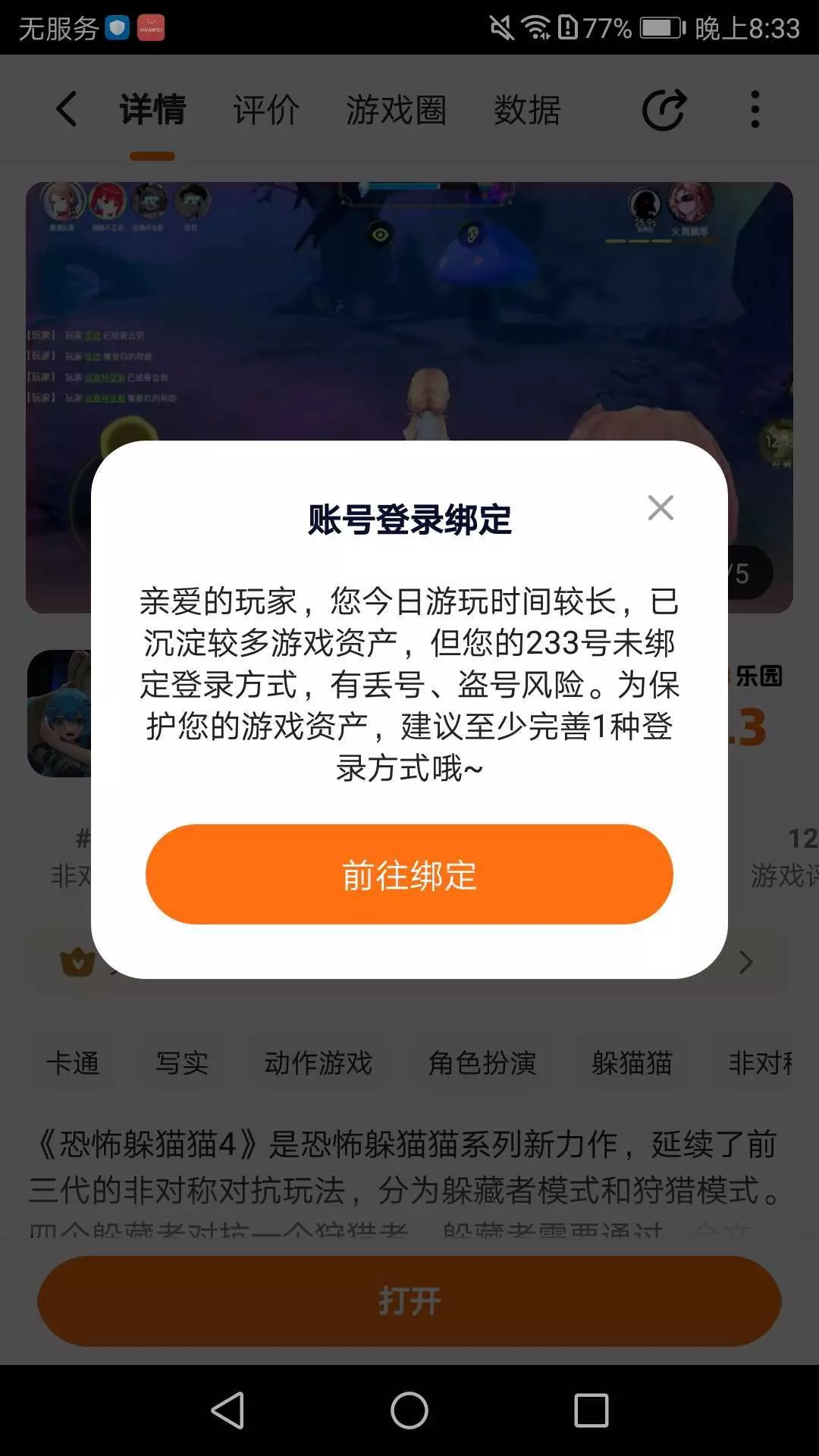This screenshot has height=1456, width=819.
Task: Tap the 打开 button to launch game
Action: pyautogui.click(x=409, y=1301)
